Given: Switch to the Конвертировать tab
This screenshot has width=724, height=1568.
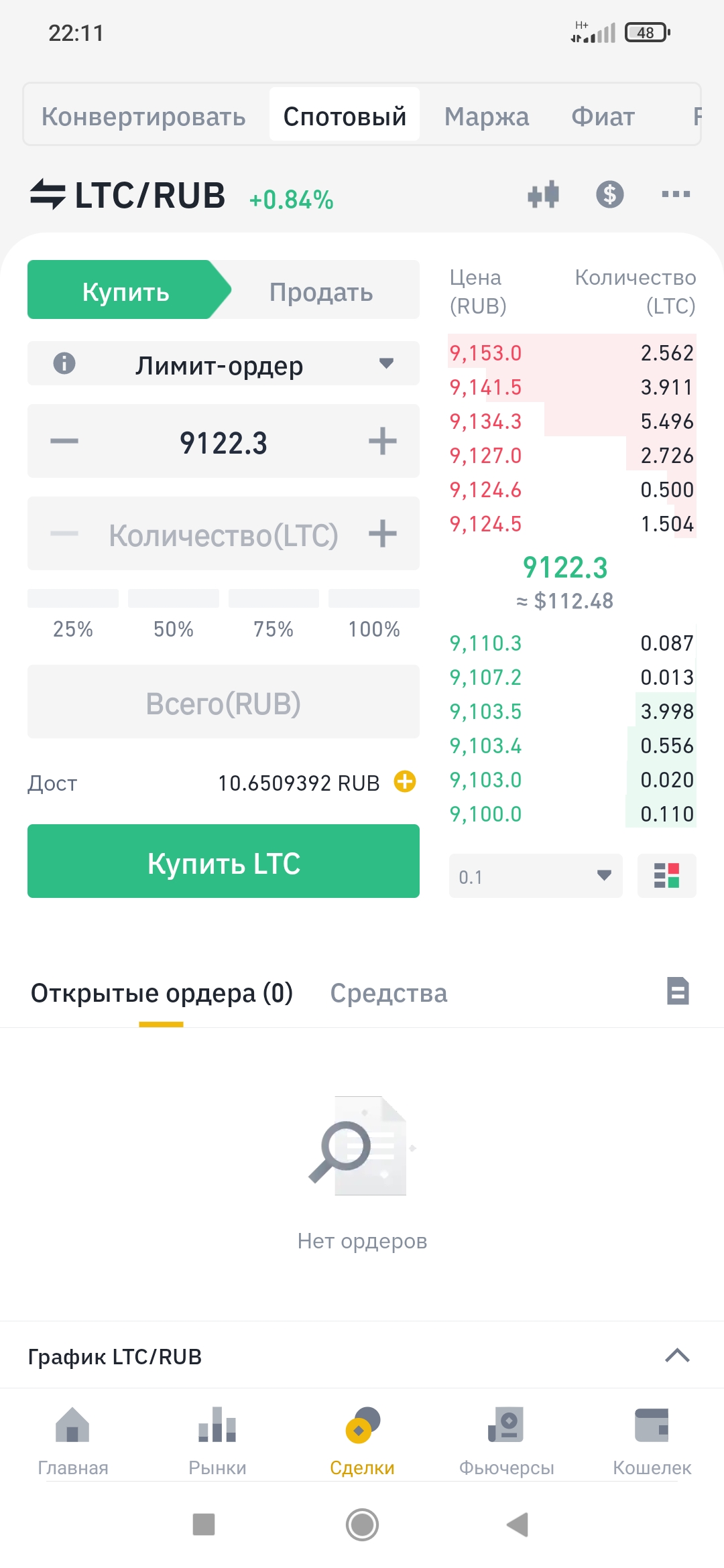Looking at the screenshot, I should pos(143,116).
